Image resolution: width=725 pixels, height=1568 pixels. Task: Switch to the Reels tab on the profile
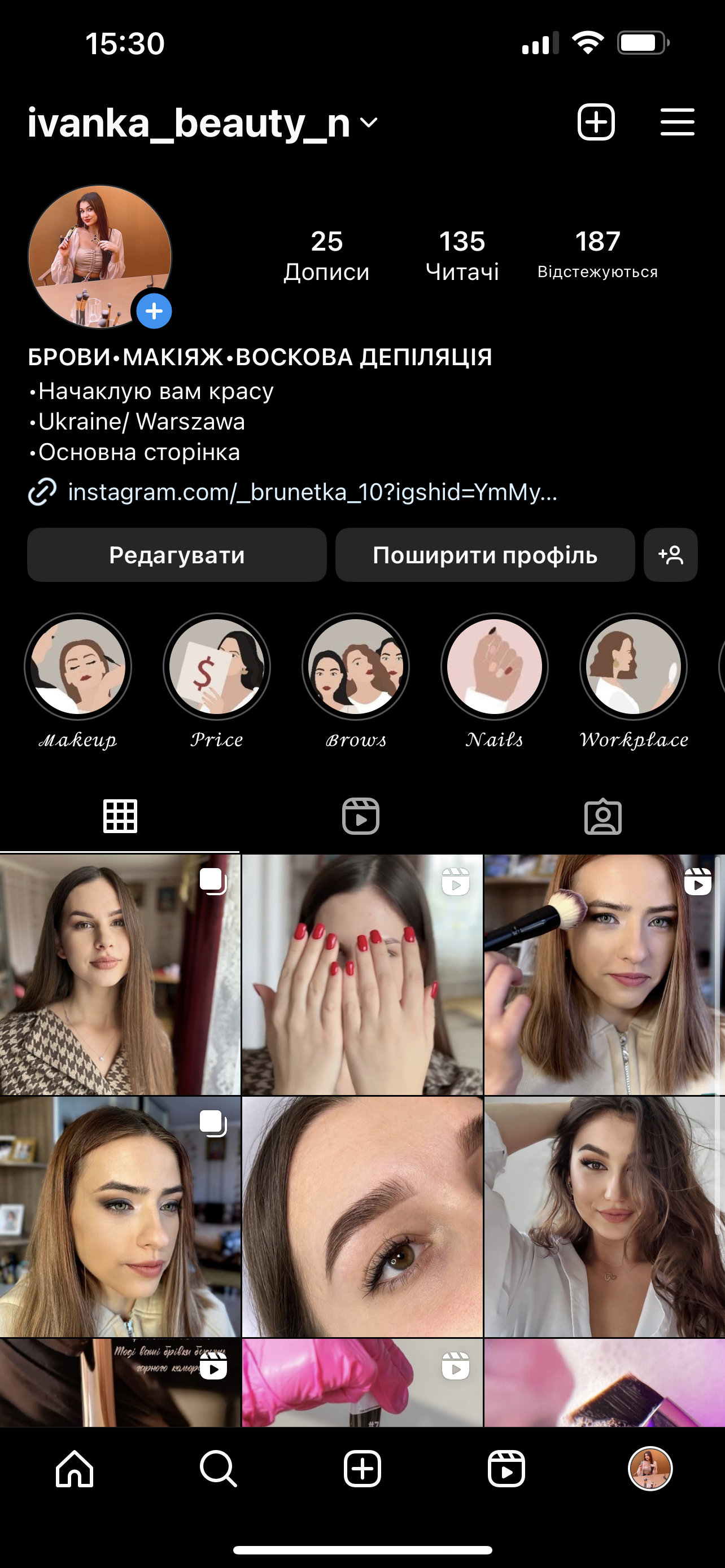click(x=361, y=816)
